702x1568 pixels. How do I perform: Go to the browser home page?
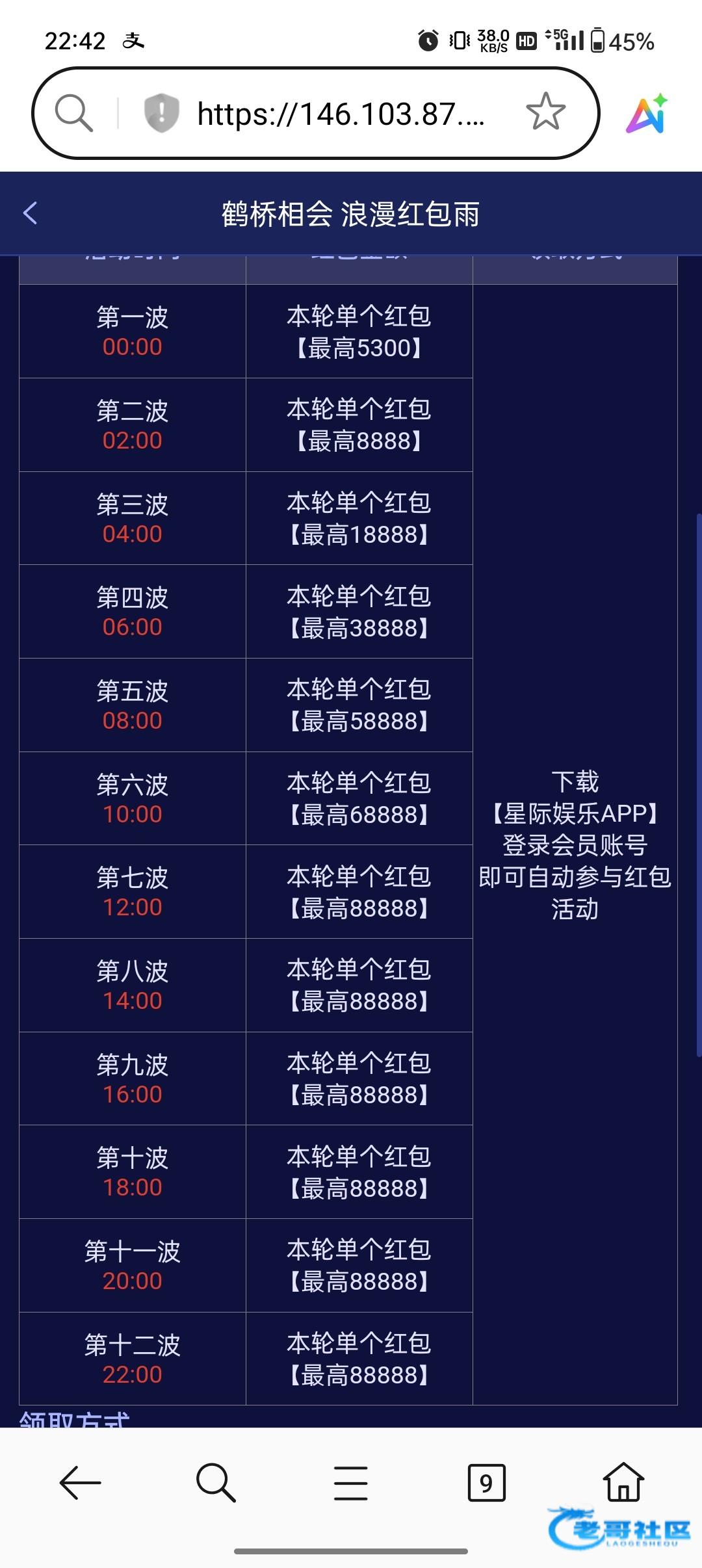[623, 1482]
